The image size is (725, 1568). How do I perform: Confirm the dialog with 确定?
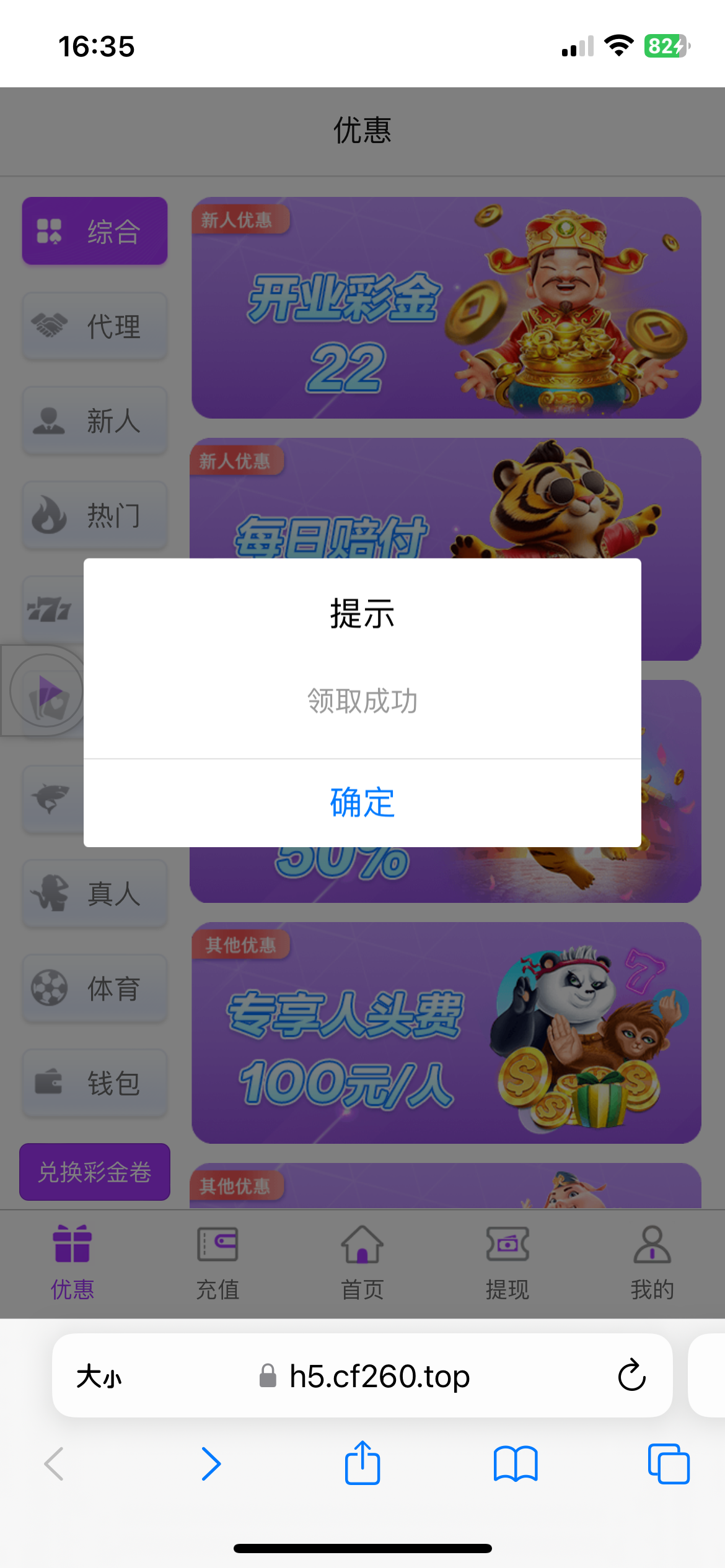click(362, 803)
